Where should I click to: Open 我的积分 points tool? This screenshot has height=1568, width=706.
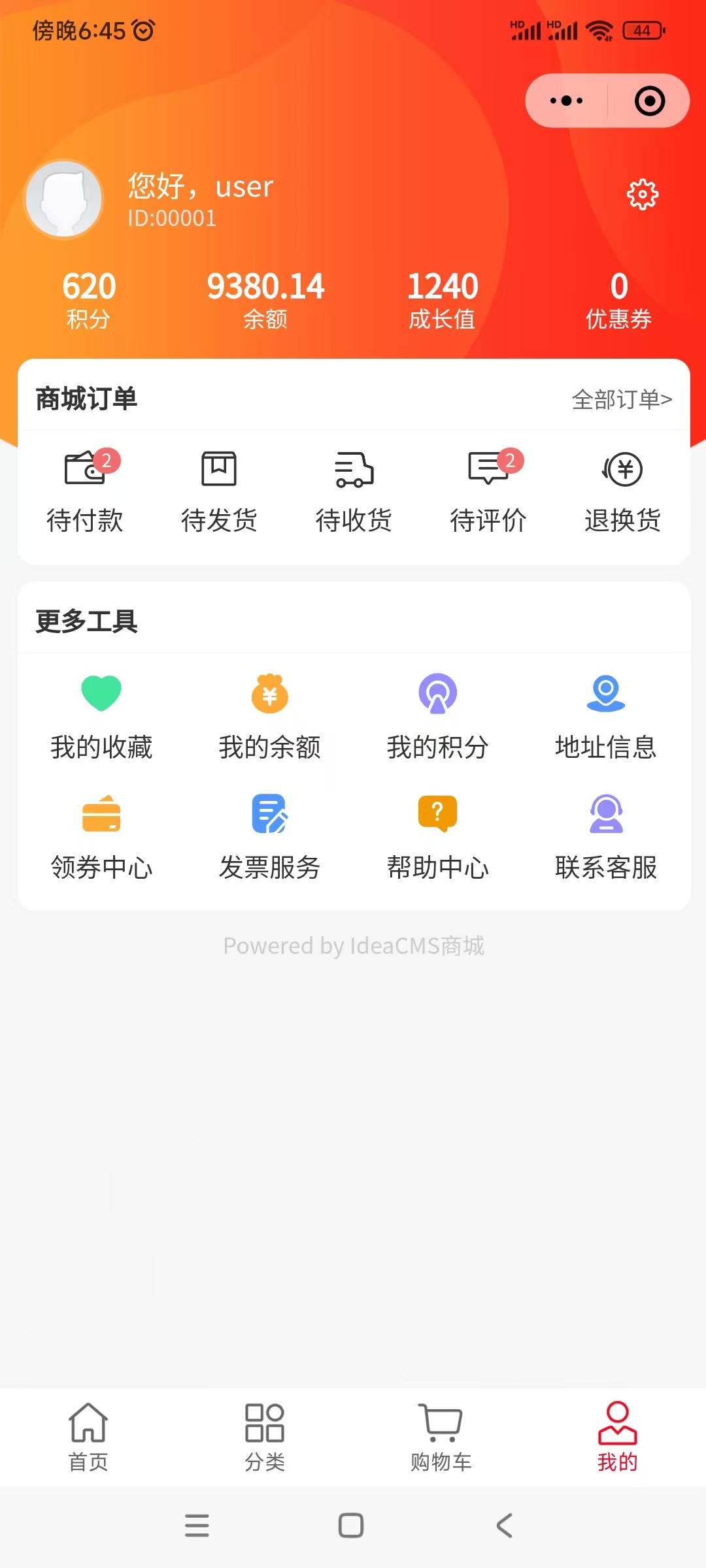(x=437, y=717)
